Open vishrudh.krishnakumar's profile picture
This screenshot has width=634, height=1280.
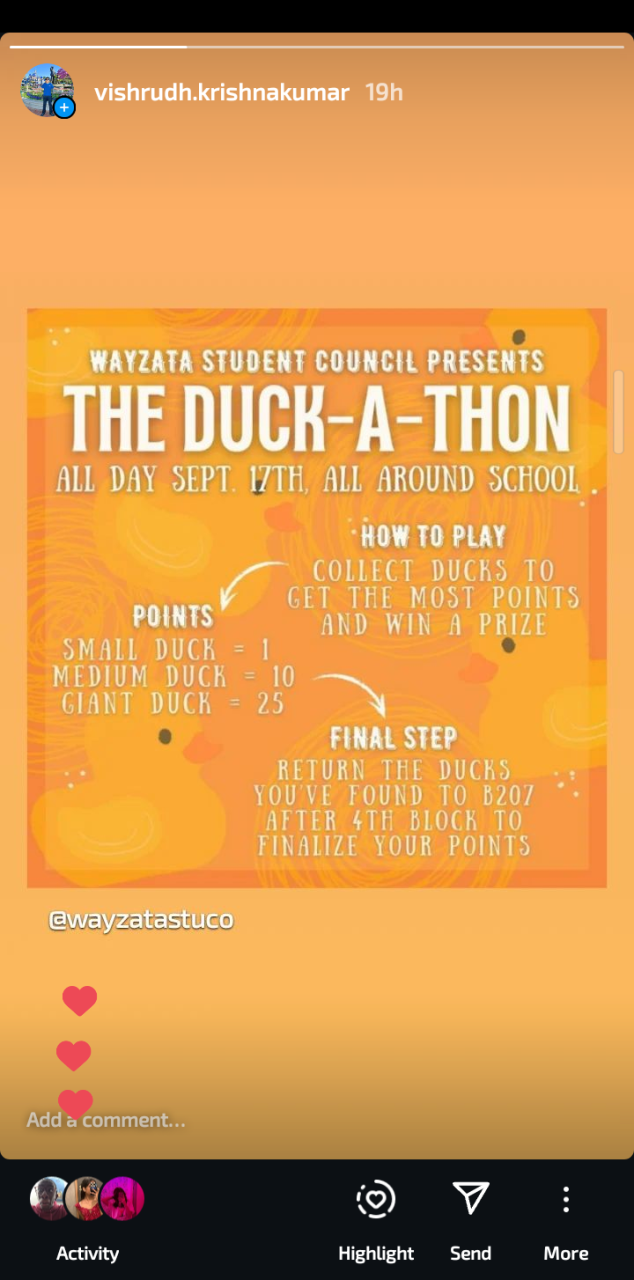pos(47,92)
